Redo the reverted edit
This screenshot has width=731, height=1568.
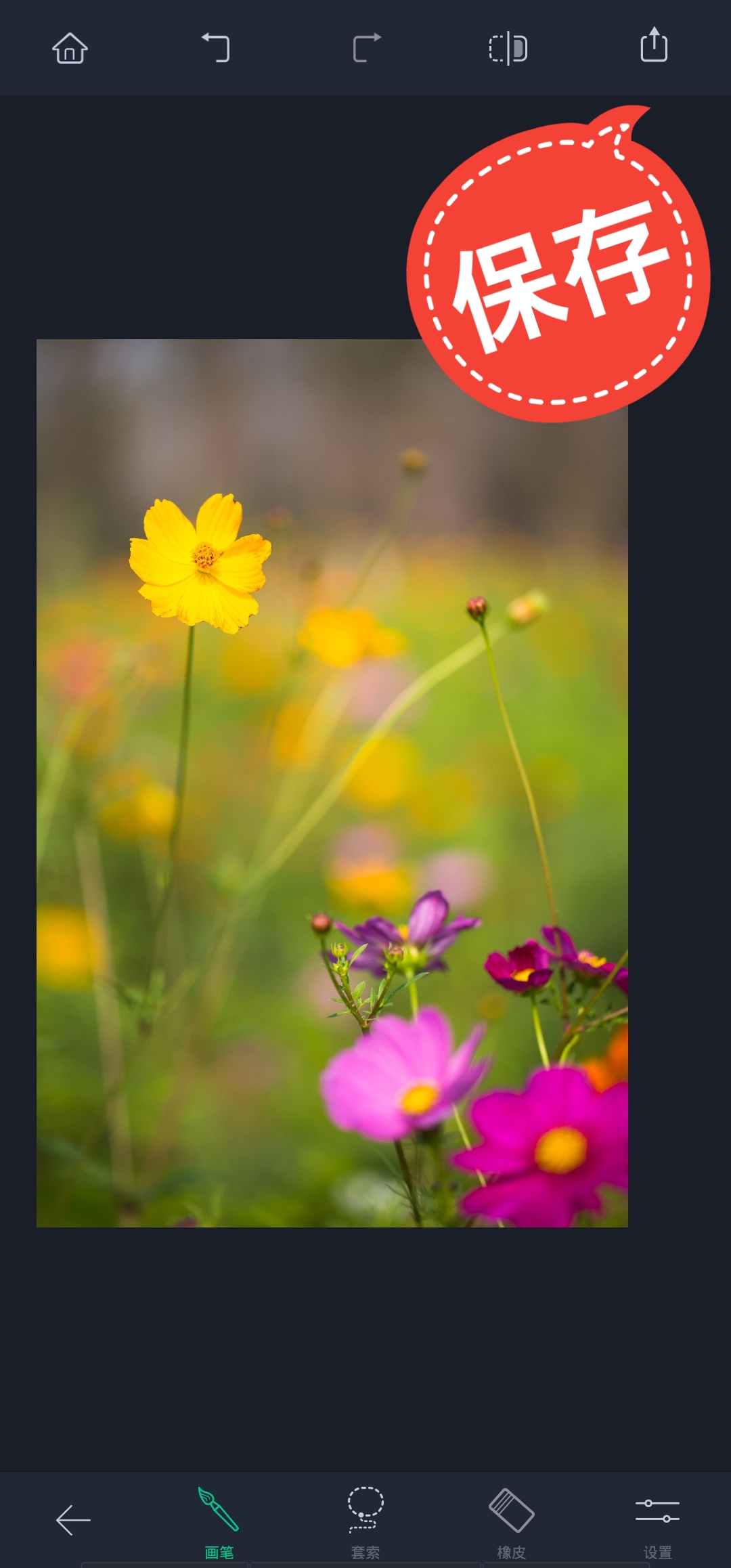367,48
